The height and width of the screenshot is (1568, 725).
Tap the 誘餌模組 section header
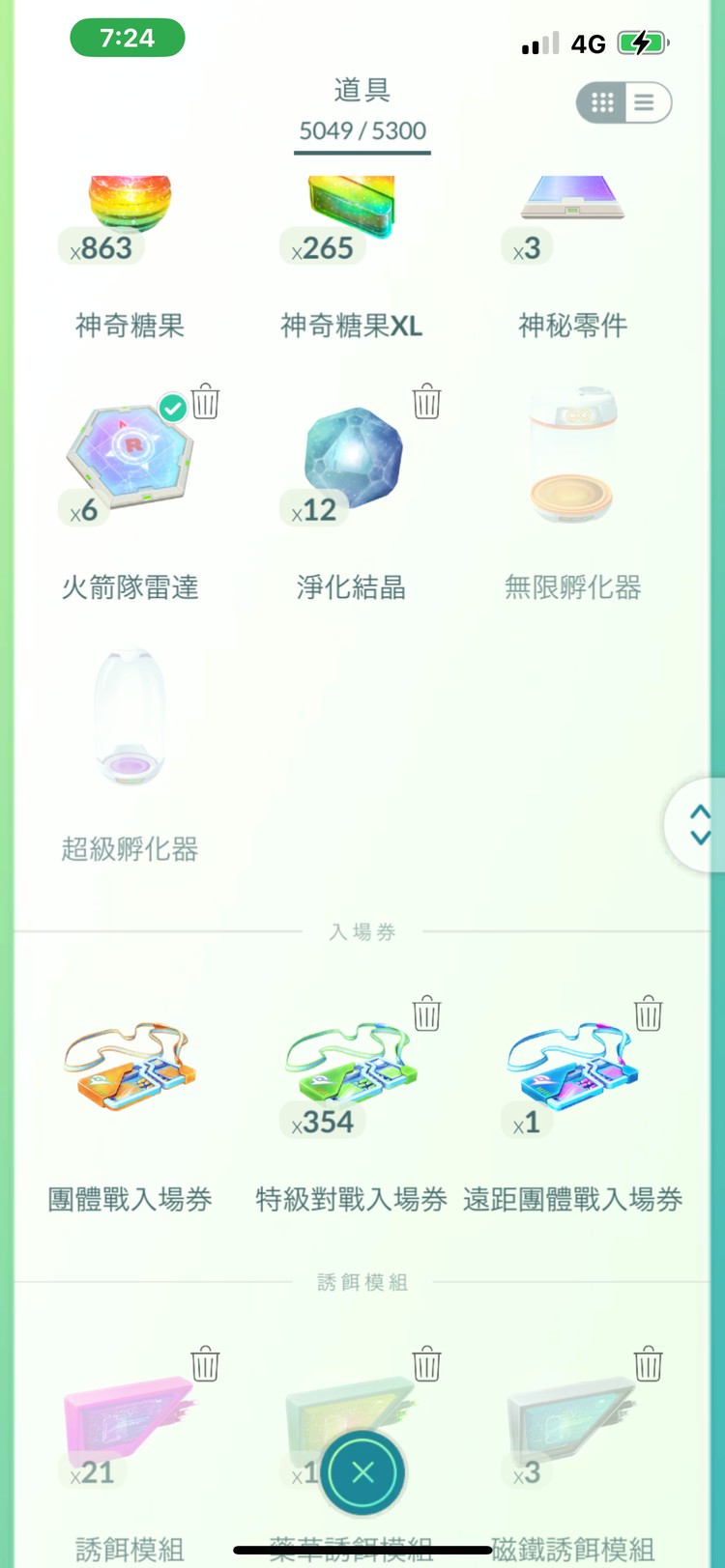click(x=362, y=1281)
